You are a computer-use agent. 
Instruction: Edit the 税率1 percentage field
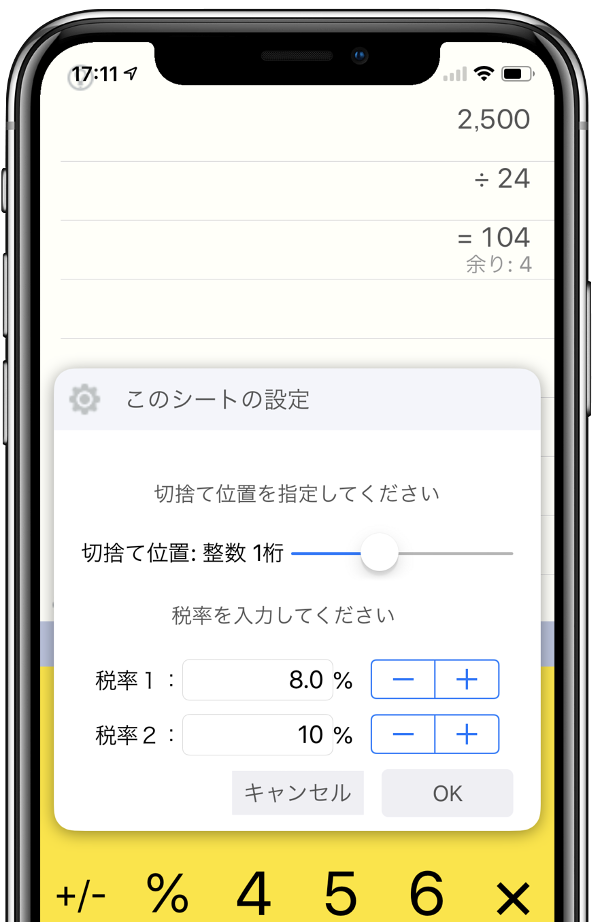click(x=257, y=680)
